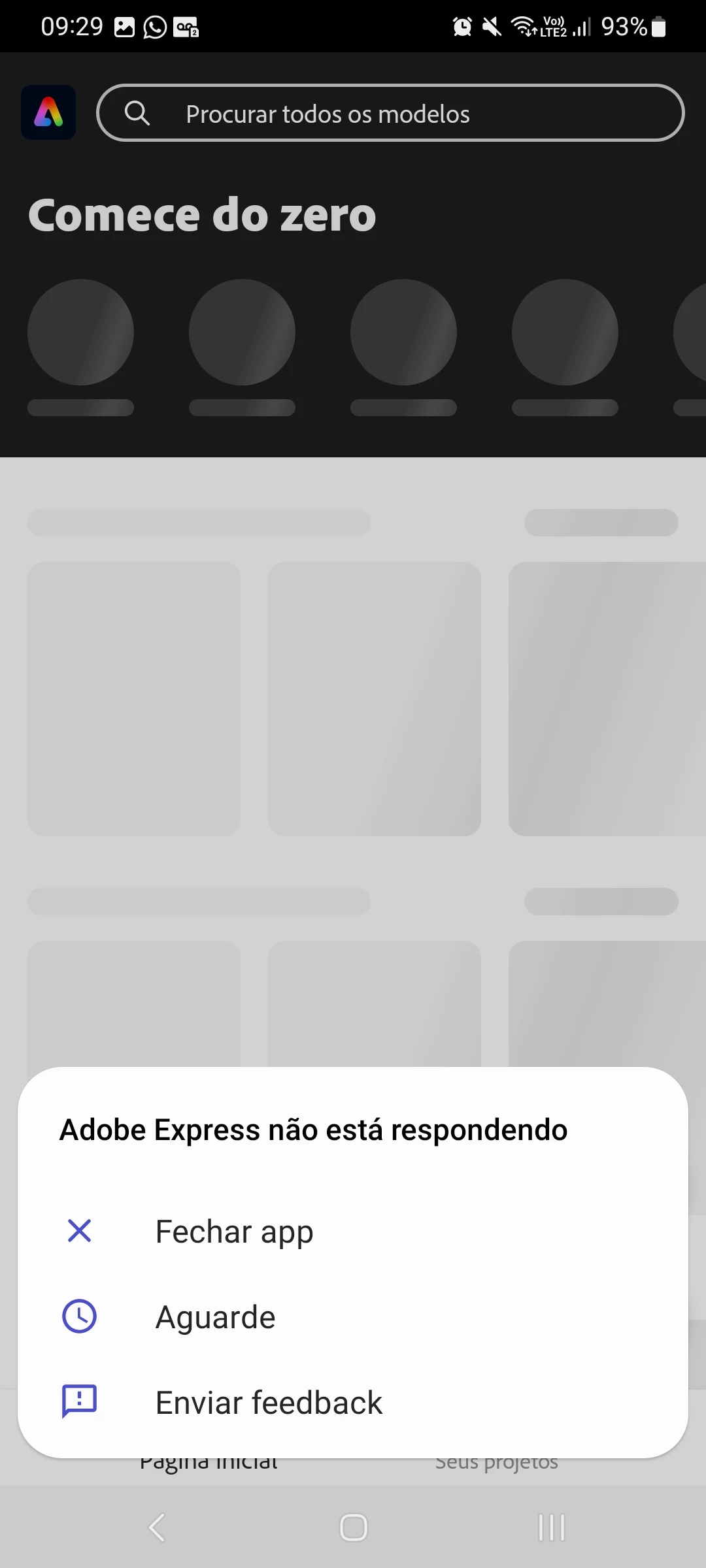Open the Procurar todos os modelos search box
The image size is (706, 1568).
pos(390,113)
